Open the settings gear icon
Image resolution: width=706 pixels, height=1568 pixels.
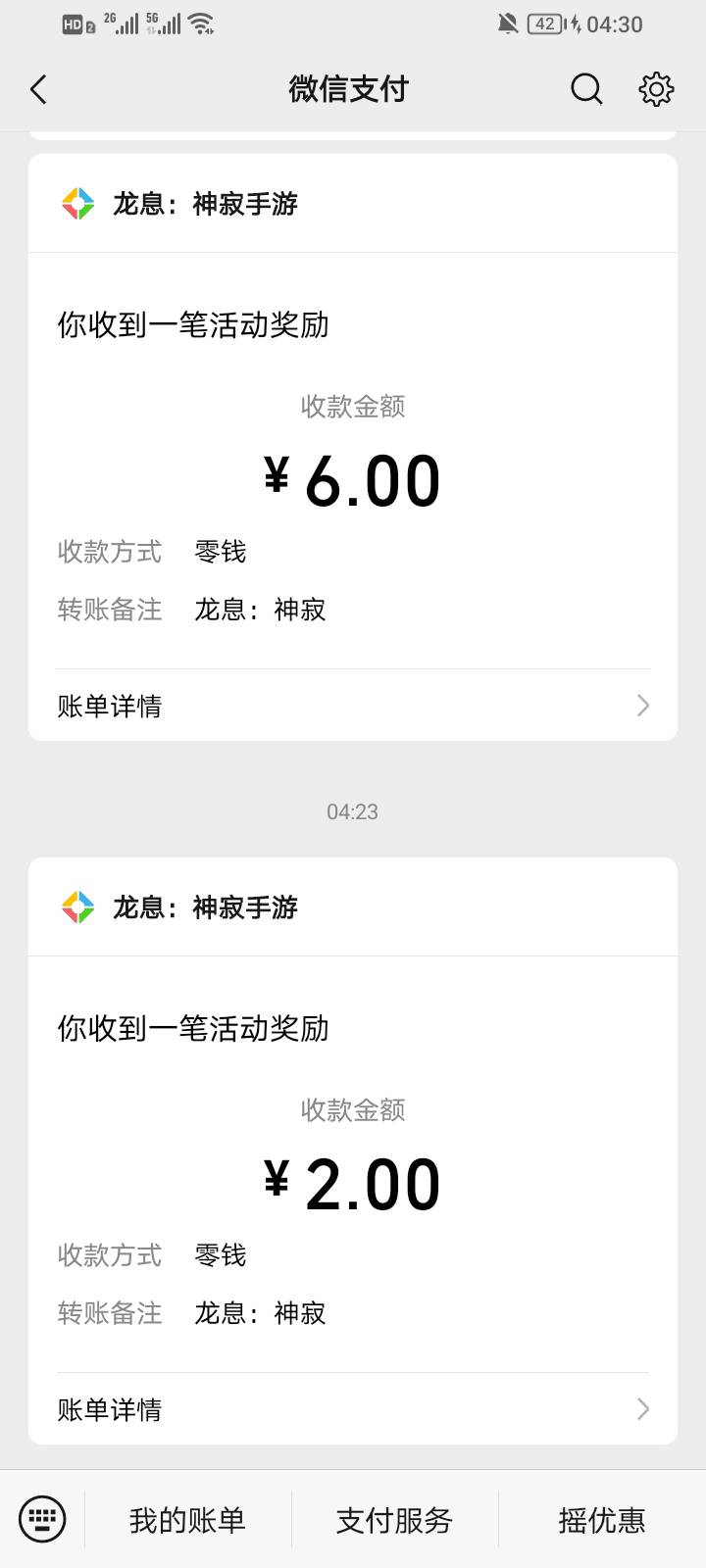point(656,89)
